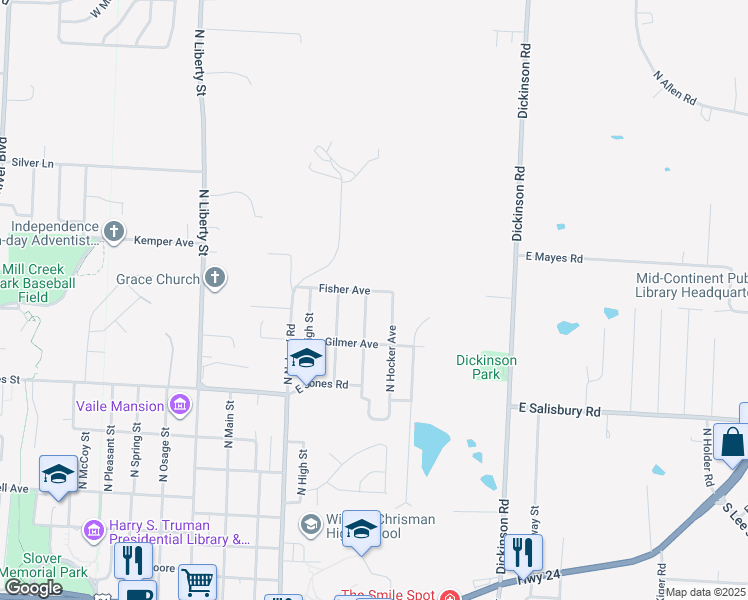Select the shopping bag marker near N Holder Rd
748x600 pixels.
click(x=732, y=444)
